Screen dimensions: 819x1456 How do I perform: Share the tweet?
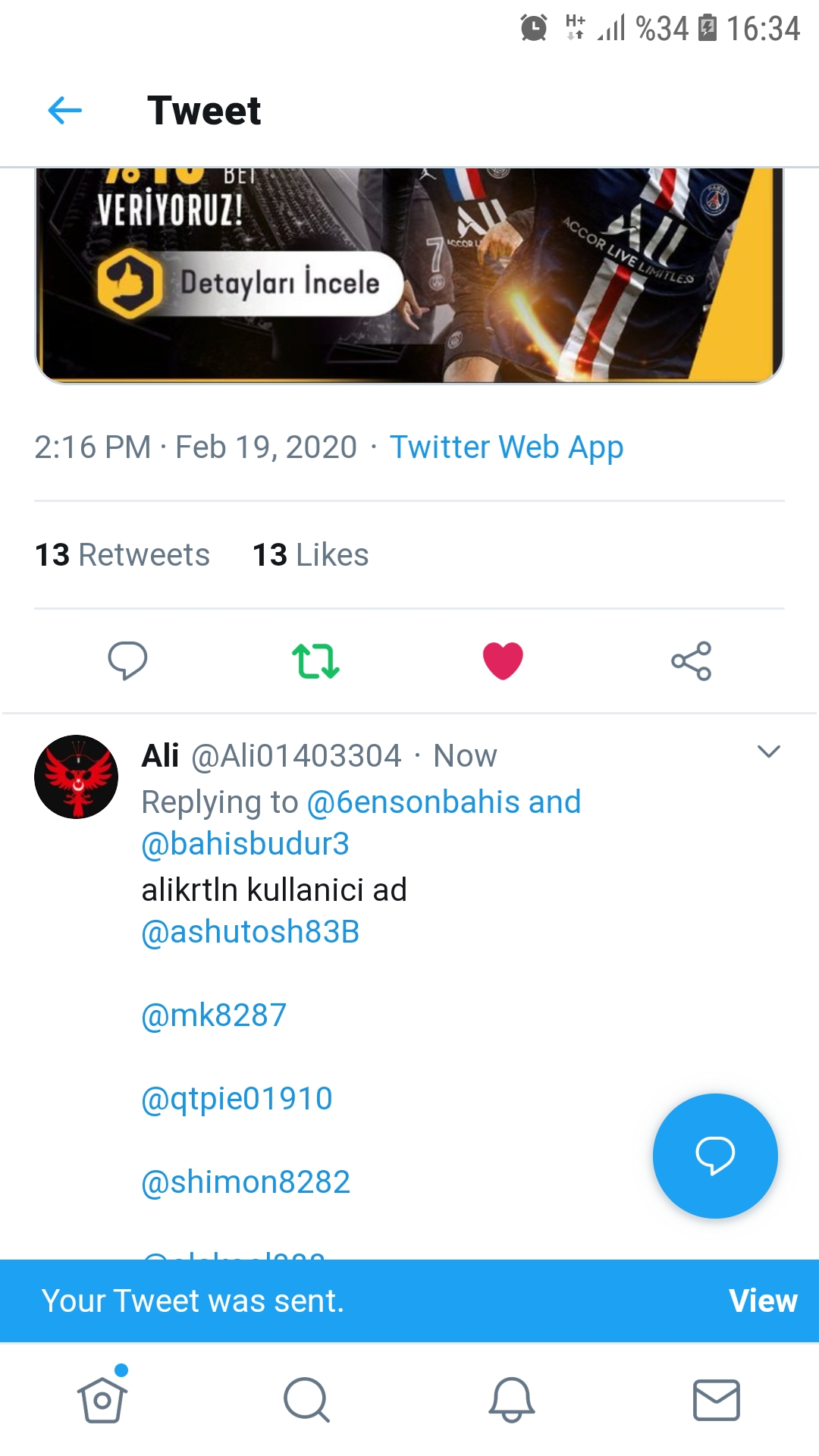(691, 661)
